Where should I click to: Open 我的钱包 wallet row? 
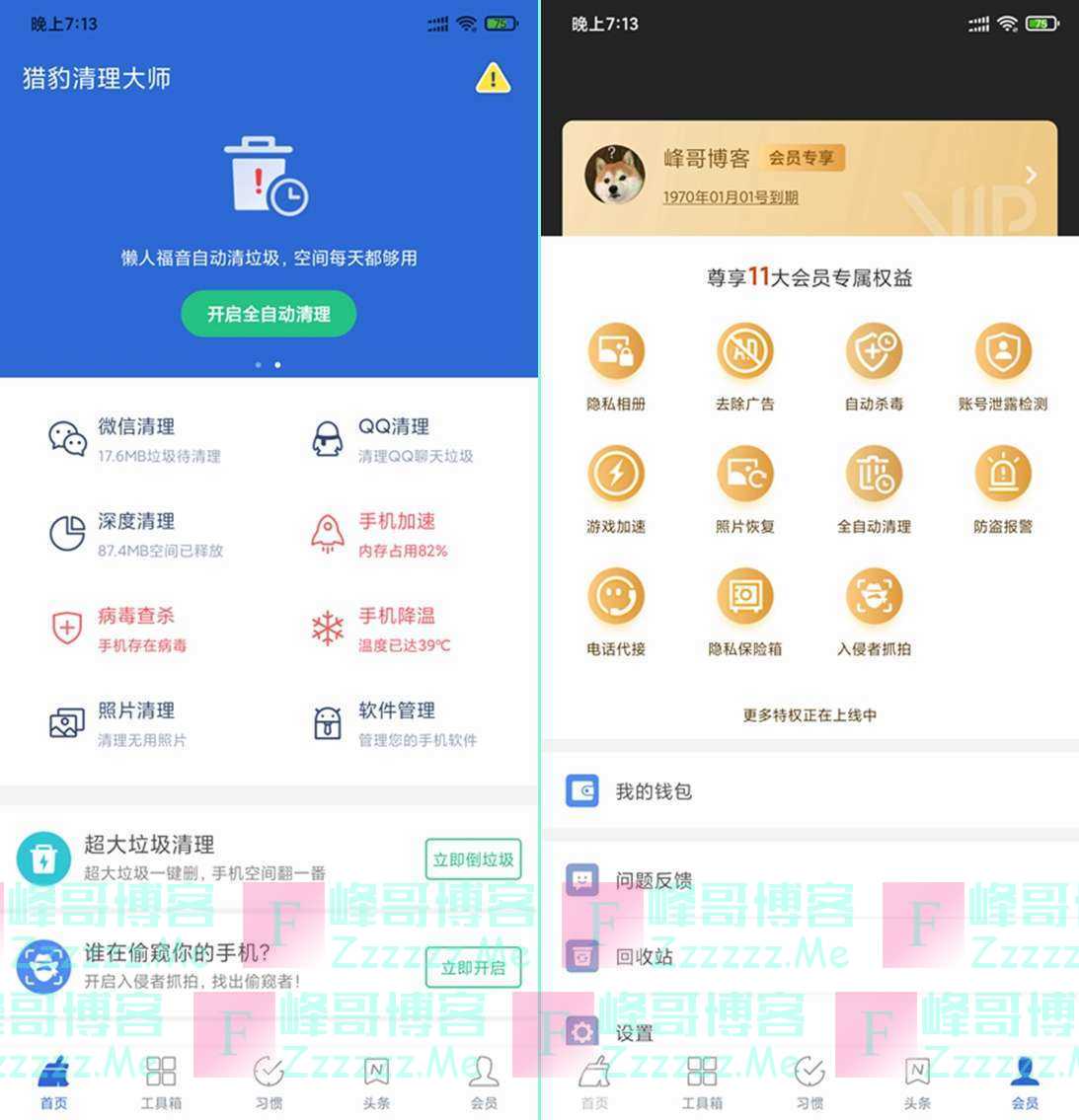click(809, 790)
